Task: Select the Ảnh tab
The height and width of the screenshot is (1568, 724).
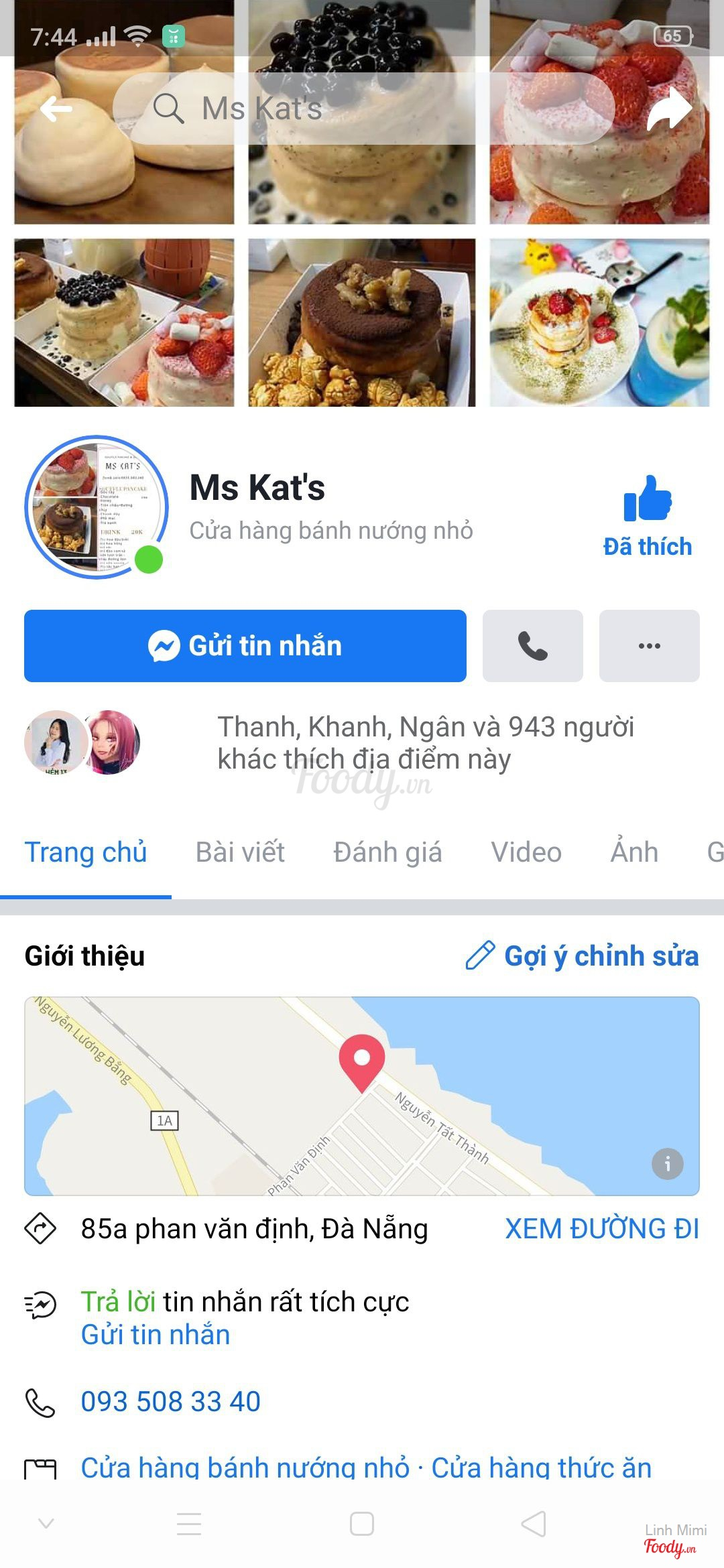Action: point(634,852)
